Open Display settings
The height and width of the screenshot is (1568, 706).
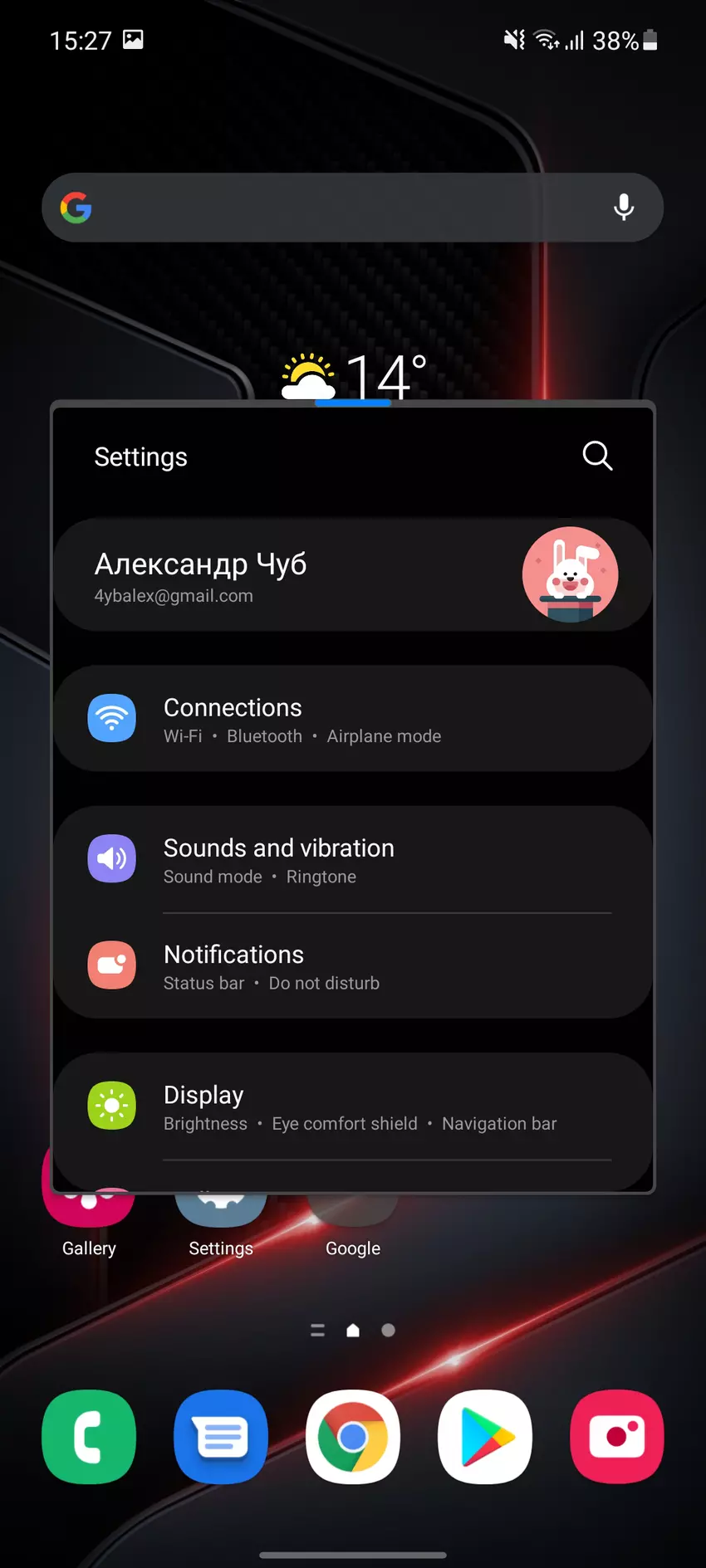tap(353, 1106)
